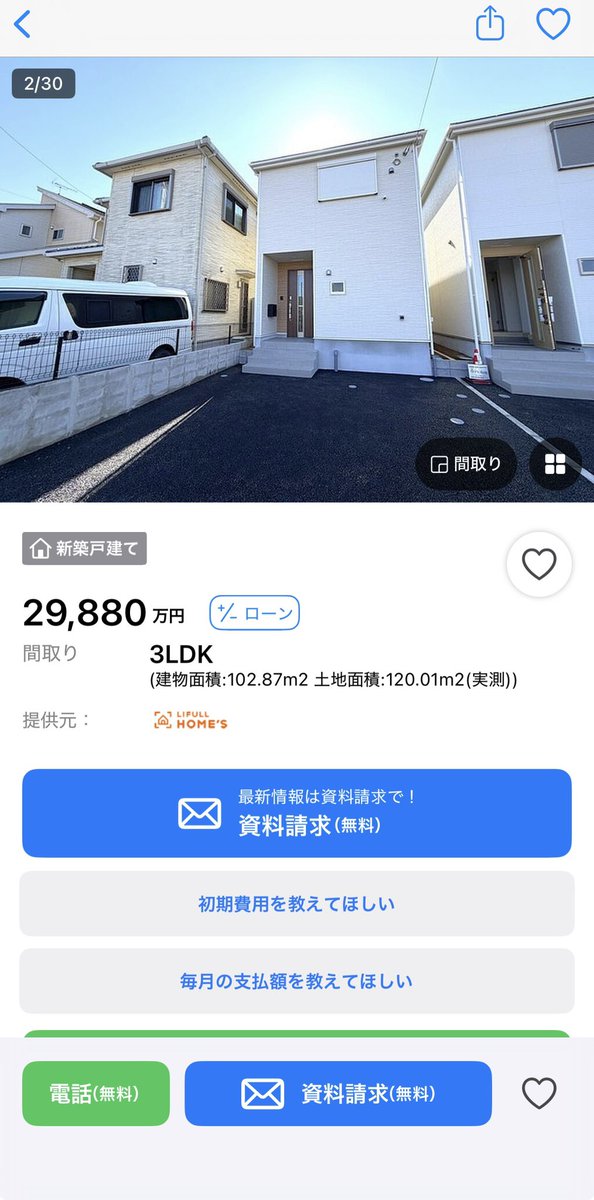Image resolution: width=594 pixels, height=1200 pixels.
Task: Open the photo grid view
Action: [x=555, y=464]
